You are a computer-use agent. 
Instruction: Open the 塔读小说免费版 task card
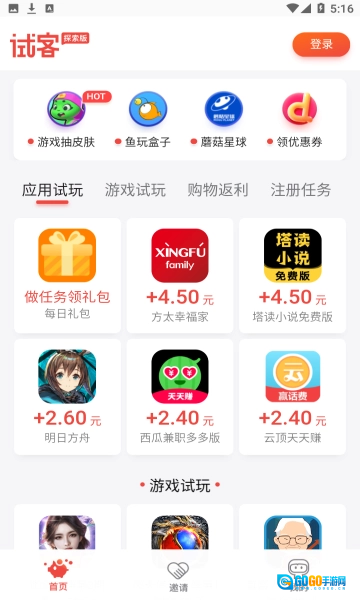[292, 276]
